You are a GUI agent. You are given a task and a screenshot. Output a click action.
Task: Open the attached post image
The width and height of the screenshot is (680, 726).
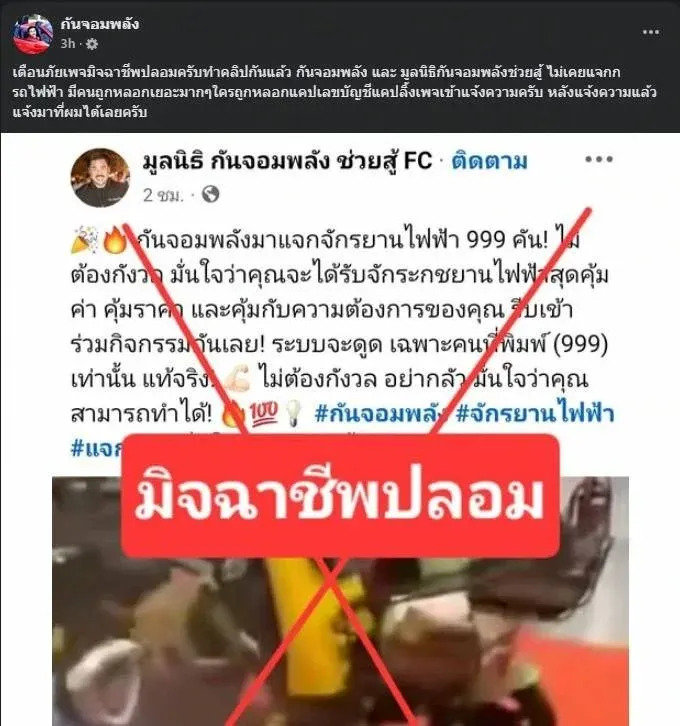[x=340, y=430]
